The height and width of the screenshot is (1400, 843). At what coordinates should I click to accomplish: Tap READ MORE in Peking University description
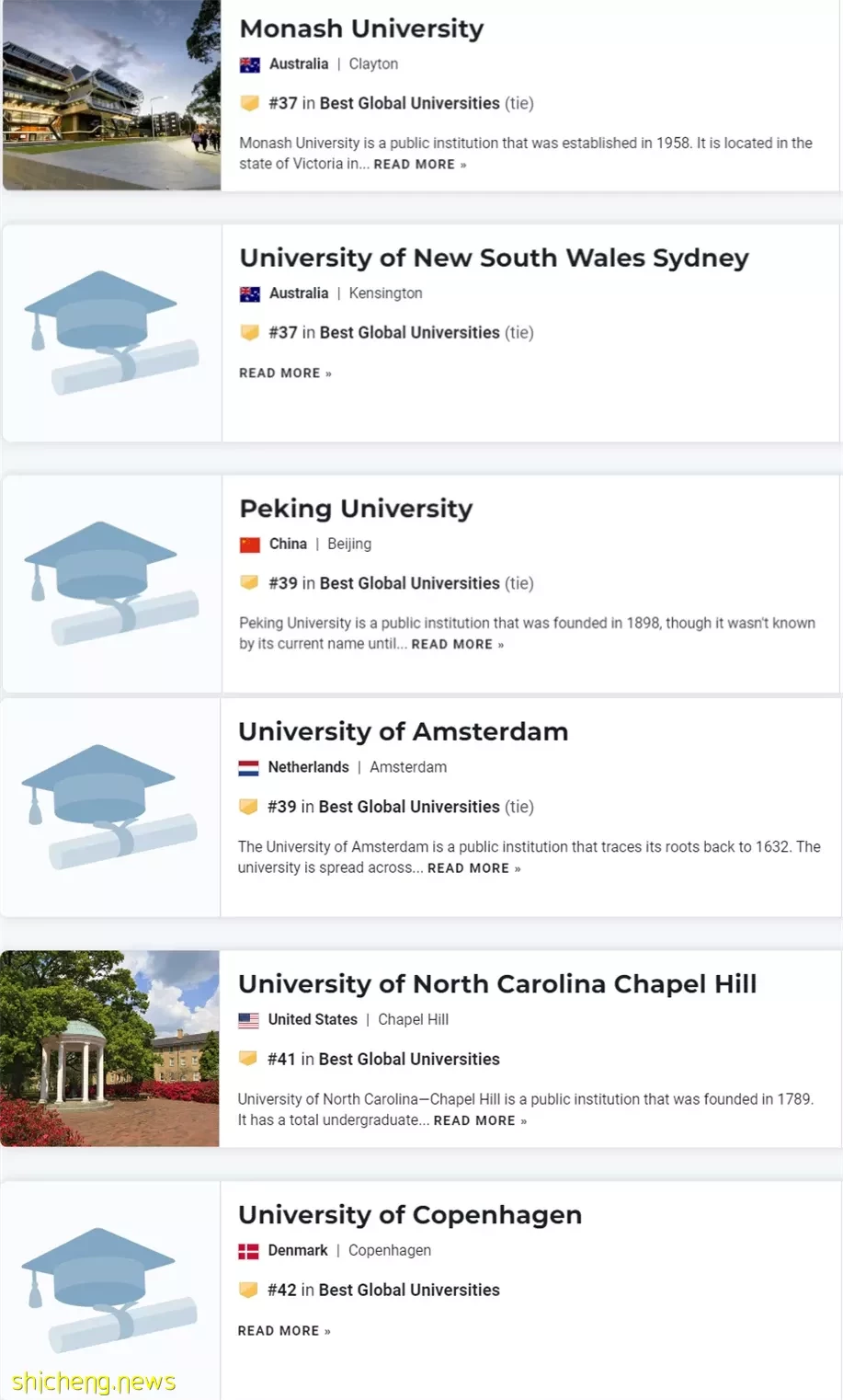click(x=458, y=645)
